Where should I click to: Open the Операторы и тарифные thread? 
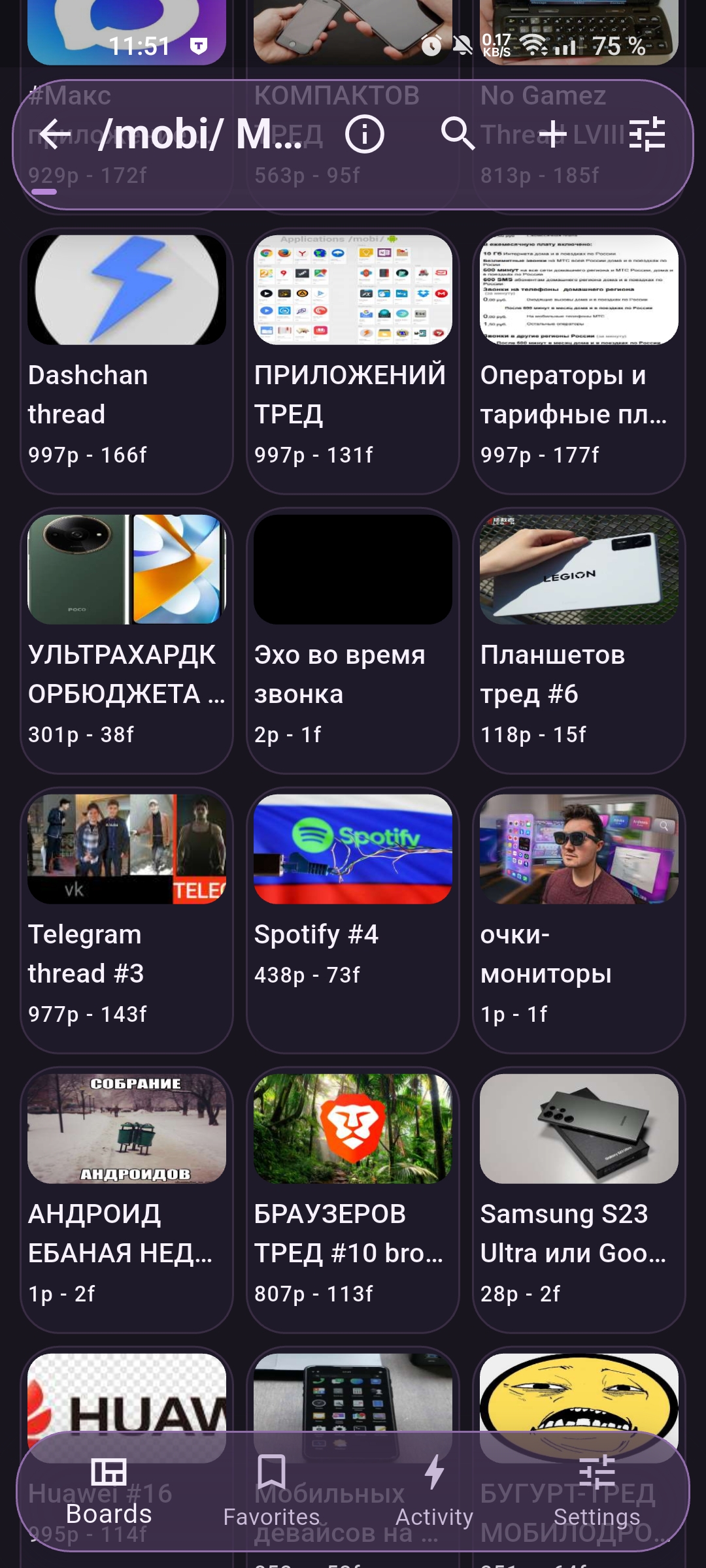[x=579, y=361]
